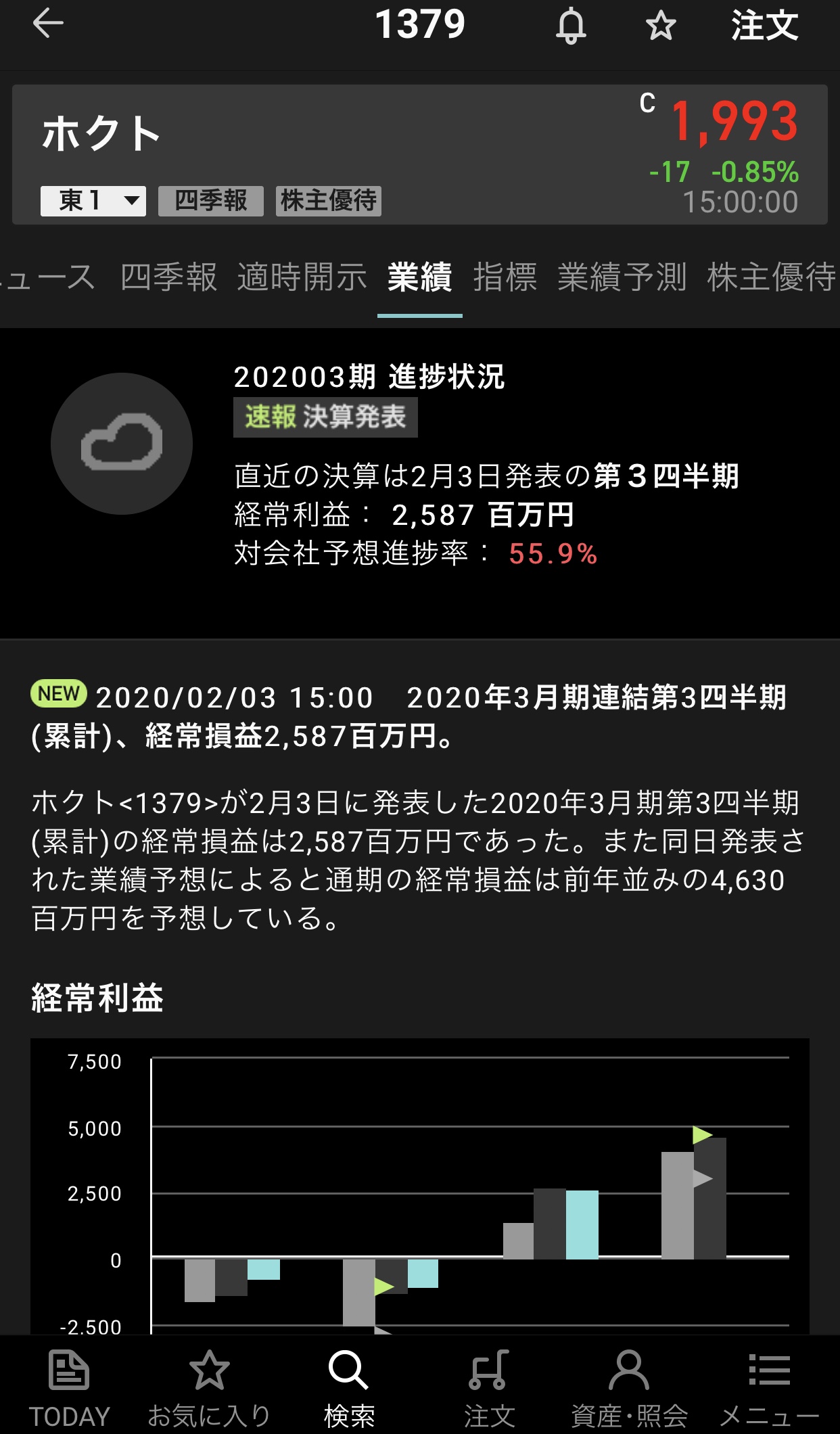Expand the 東1 market dropdown
This screenshot has height=1434, width=840.
93,201
